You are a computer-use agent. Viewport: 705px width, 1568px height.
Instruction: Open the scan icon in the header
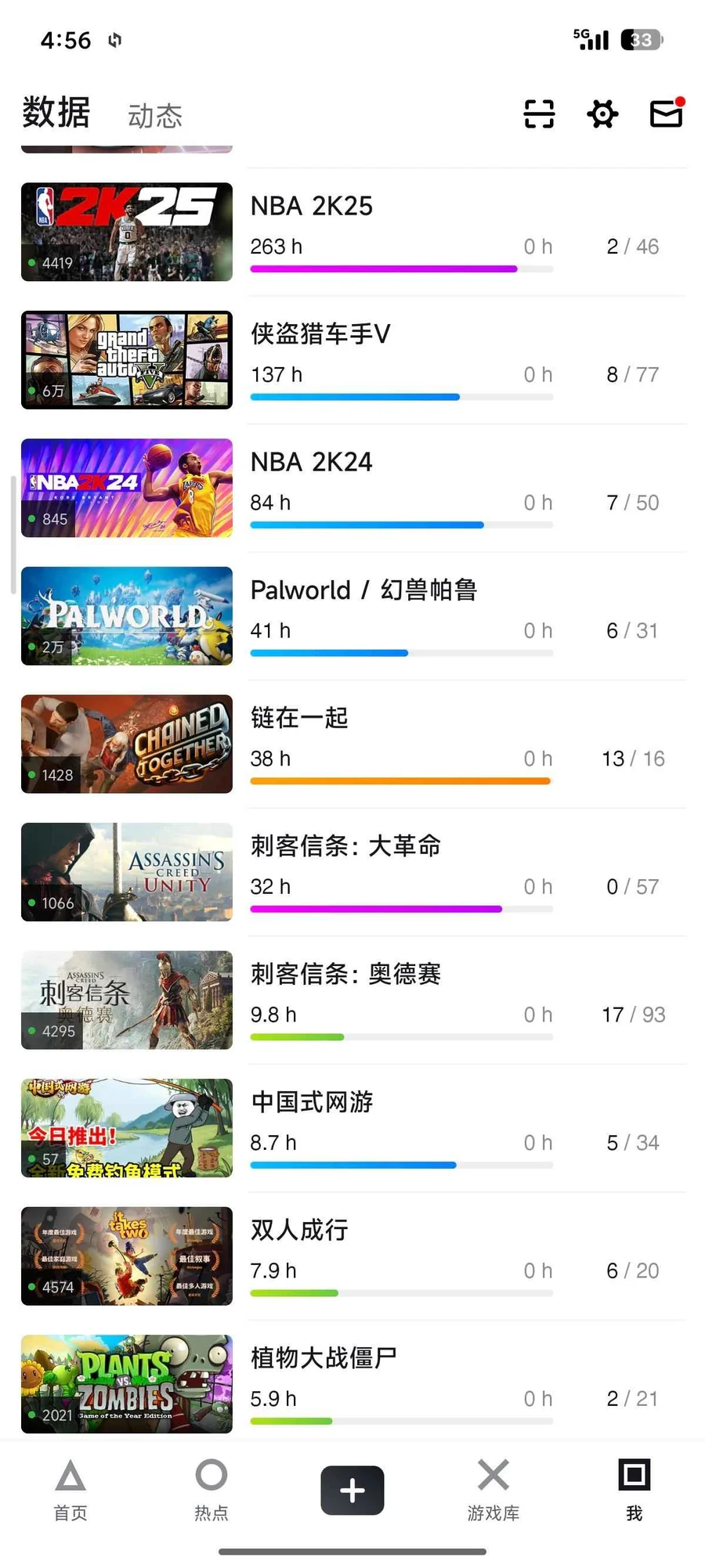539,114
